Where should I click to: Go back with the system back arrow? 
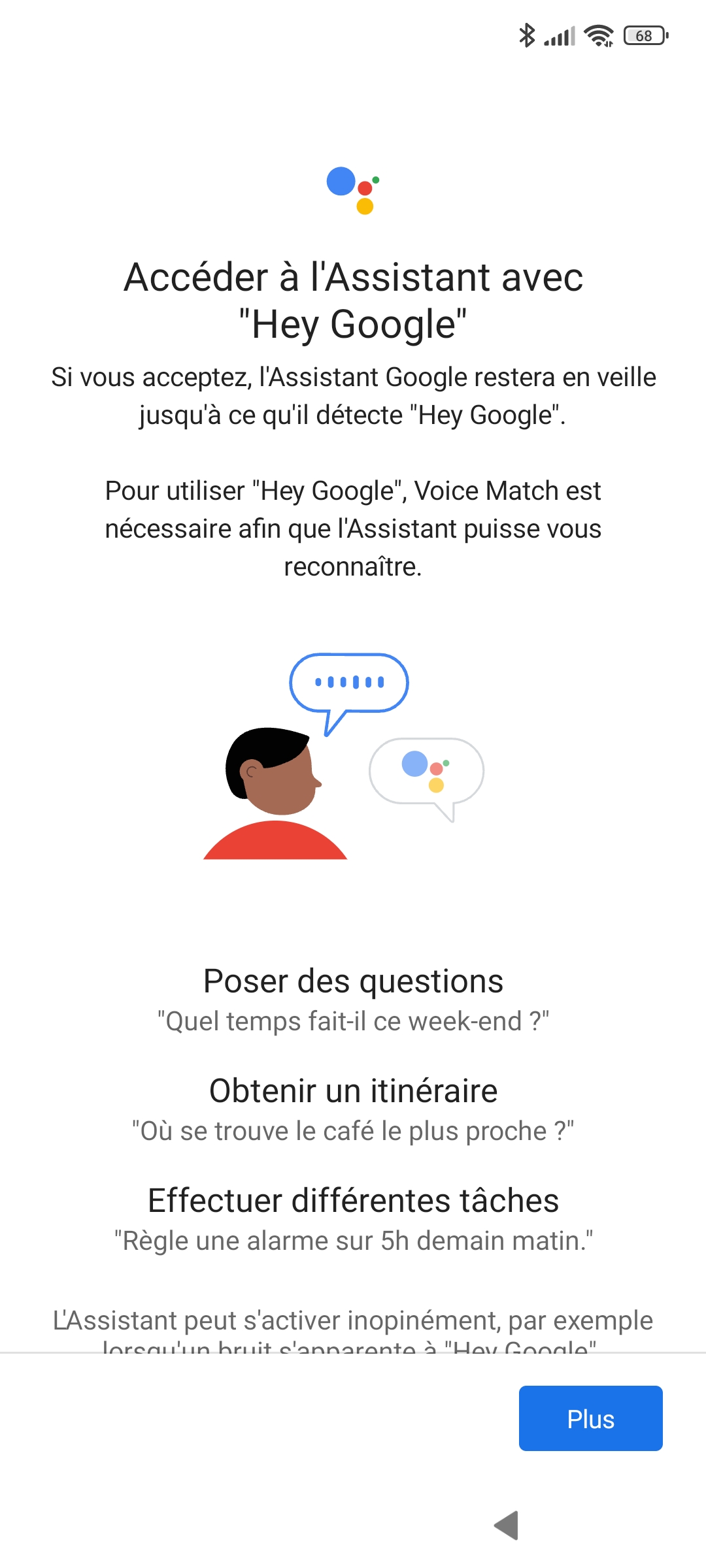click(x=507, y=1526)
